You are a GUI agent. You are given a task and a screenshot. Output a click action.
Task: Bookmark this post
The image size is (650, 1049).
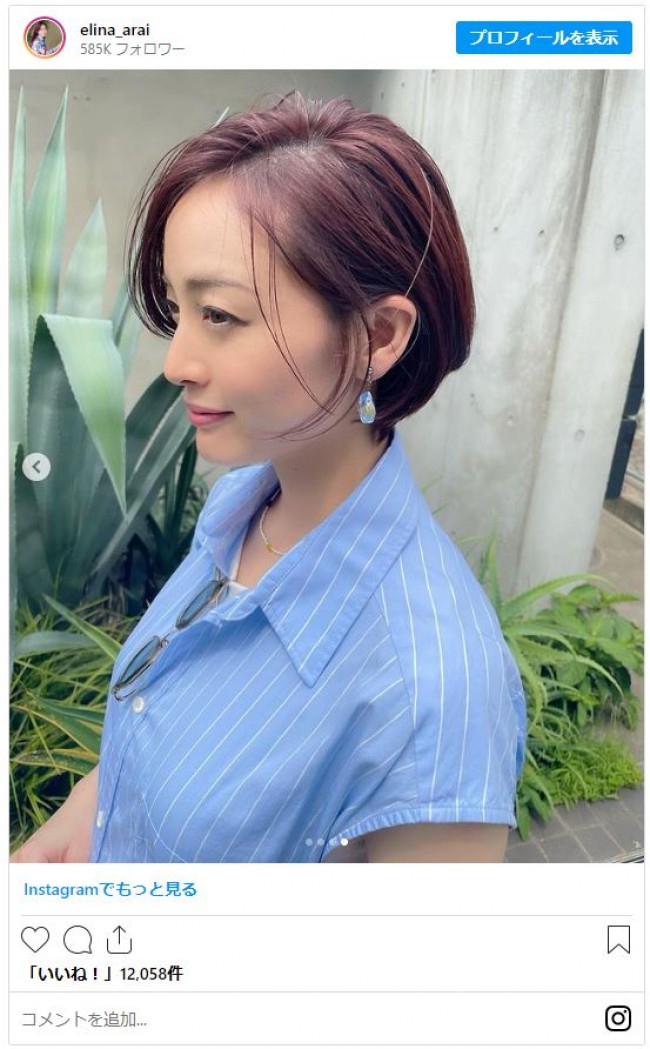[x=618, y=939]
